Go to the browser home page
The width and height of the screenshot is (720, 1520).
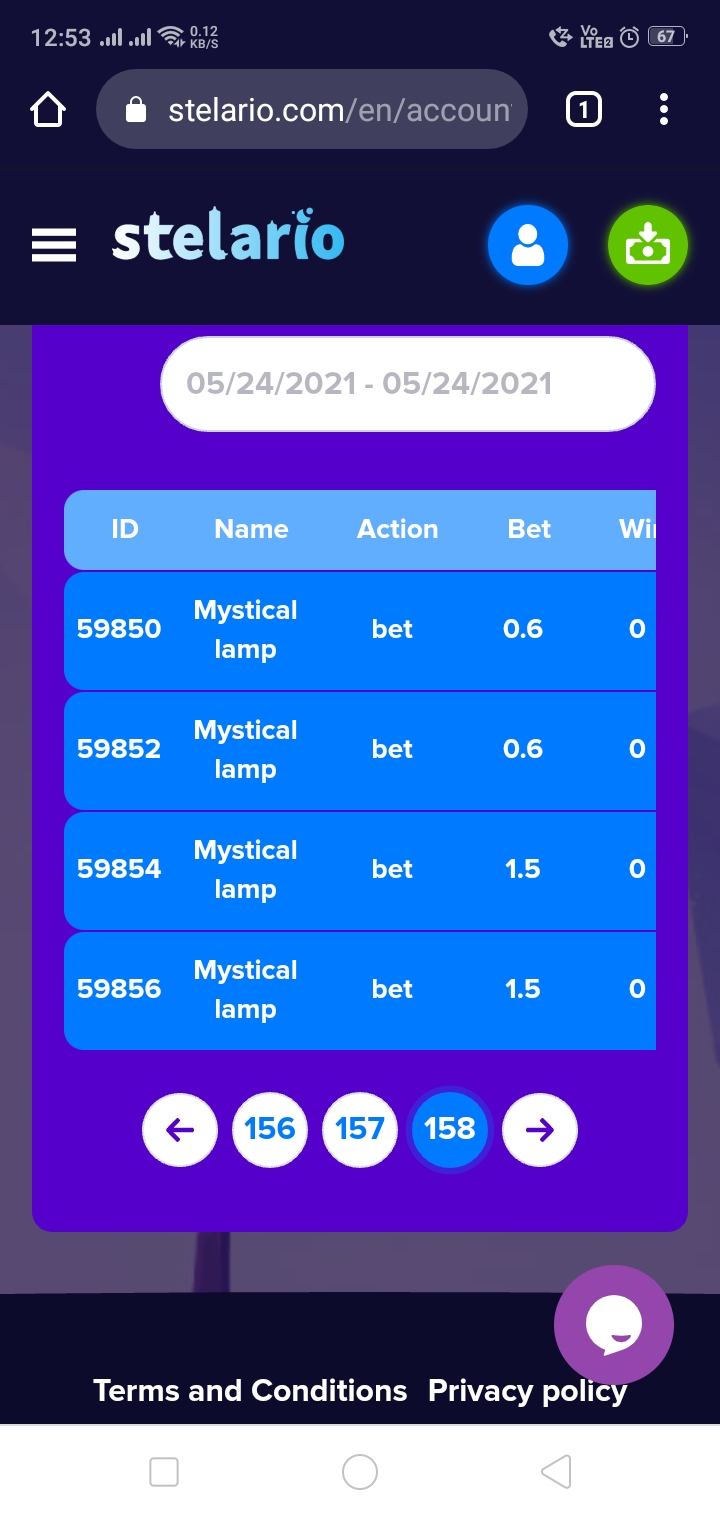(48, 110)
